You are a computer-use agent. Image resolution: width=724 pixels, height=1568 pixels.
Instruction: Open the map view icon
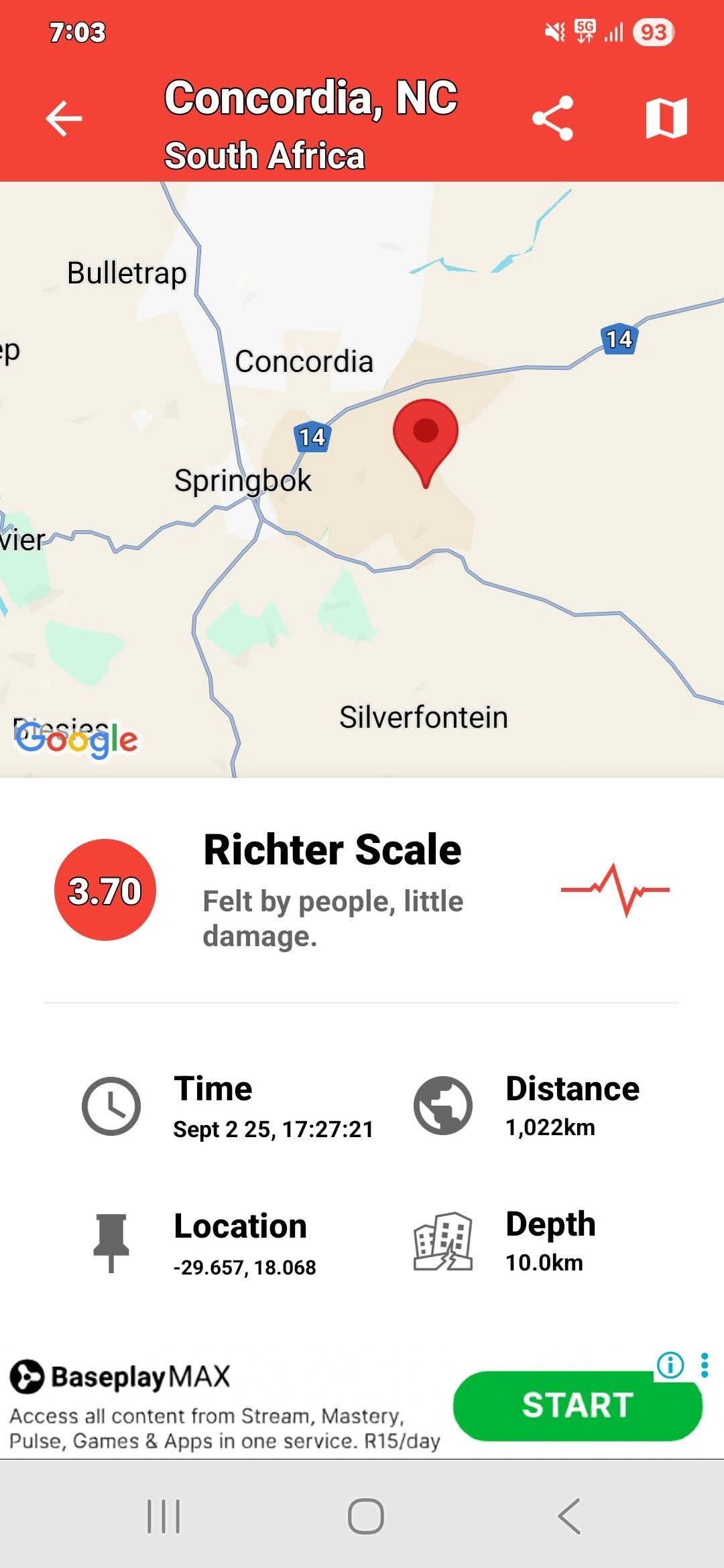click(666, 119)
